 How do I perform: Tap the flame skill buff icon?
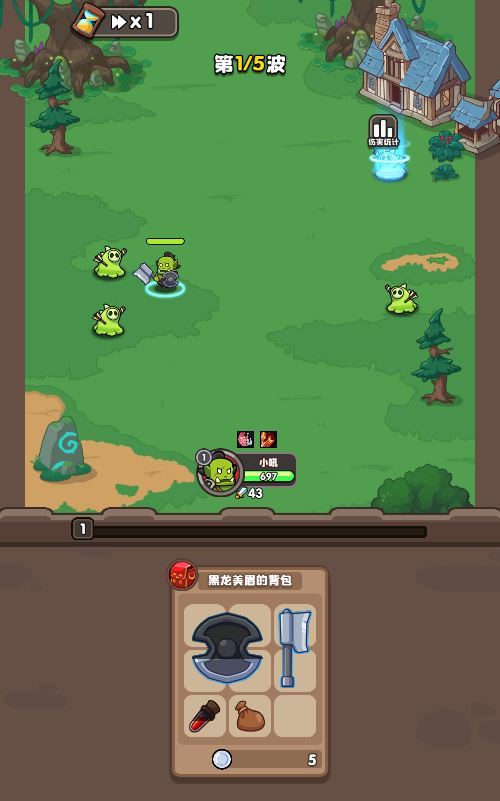point(268,439)
